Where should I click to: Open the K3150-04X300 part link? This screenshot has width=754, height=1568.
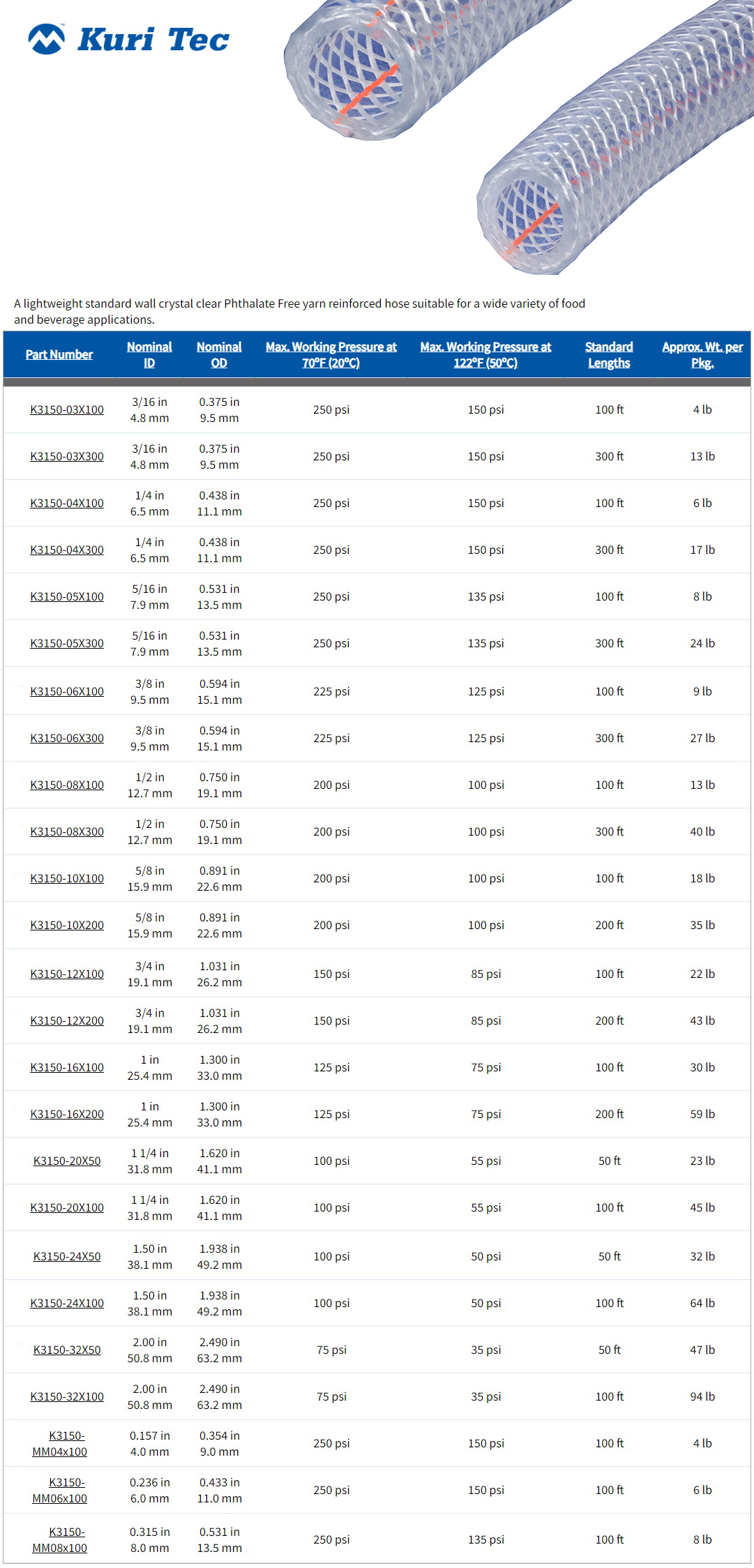coord(67,550)
